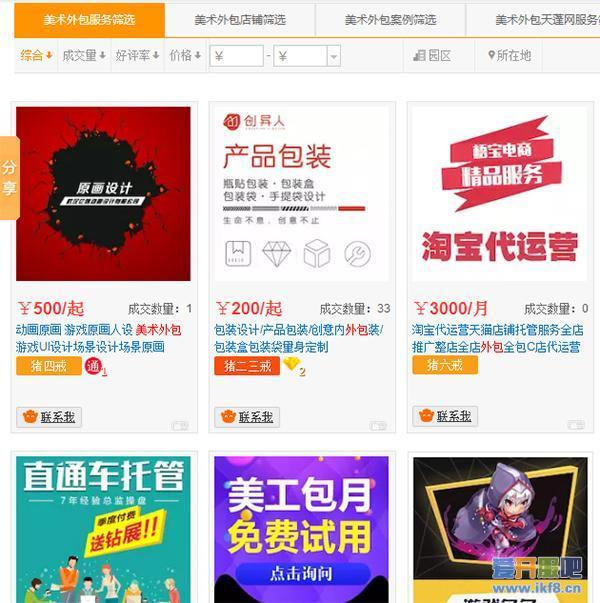Open 美术外包天蓬网服务 tab
Image resolution: width=600 pixels, height=603 pixels.
(x=545, y=20)
